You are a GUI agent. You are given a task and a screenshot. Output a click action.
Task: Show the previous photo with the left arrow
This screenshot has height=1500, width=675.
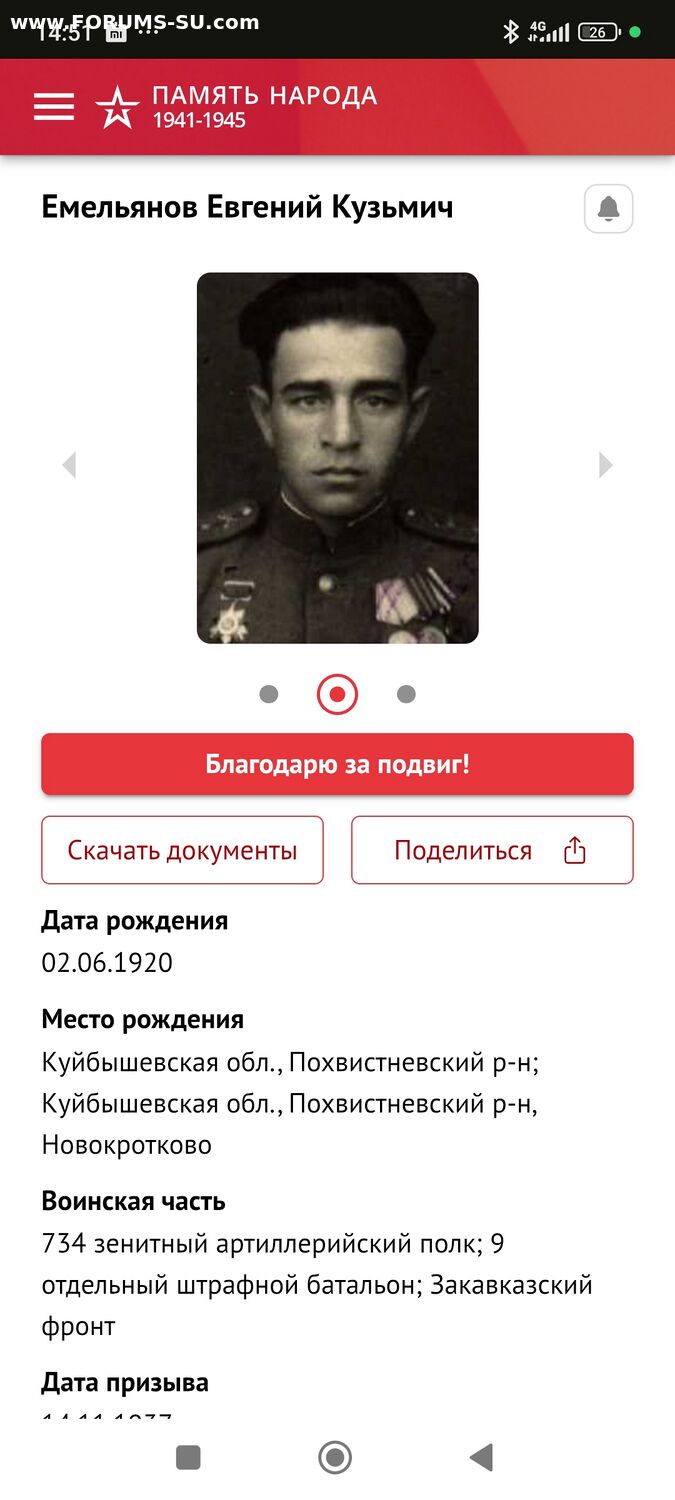69,465
